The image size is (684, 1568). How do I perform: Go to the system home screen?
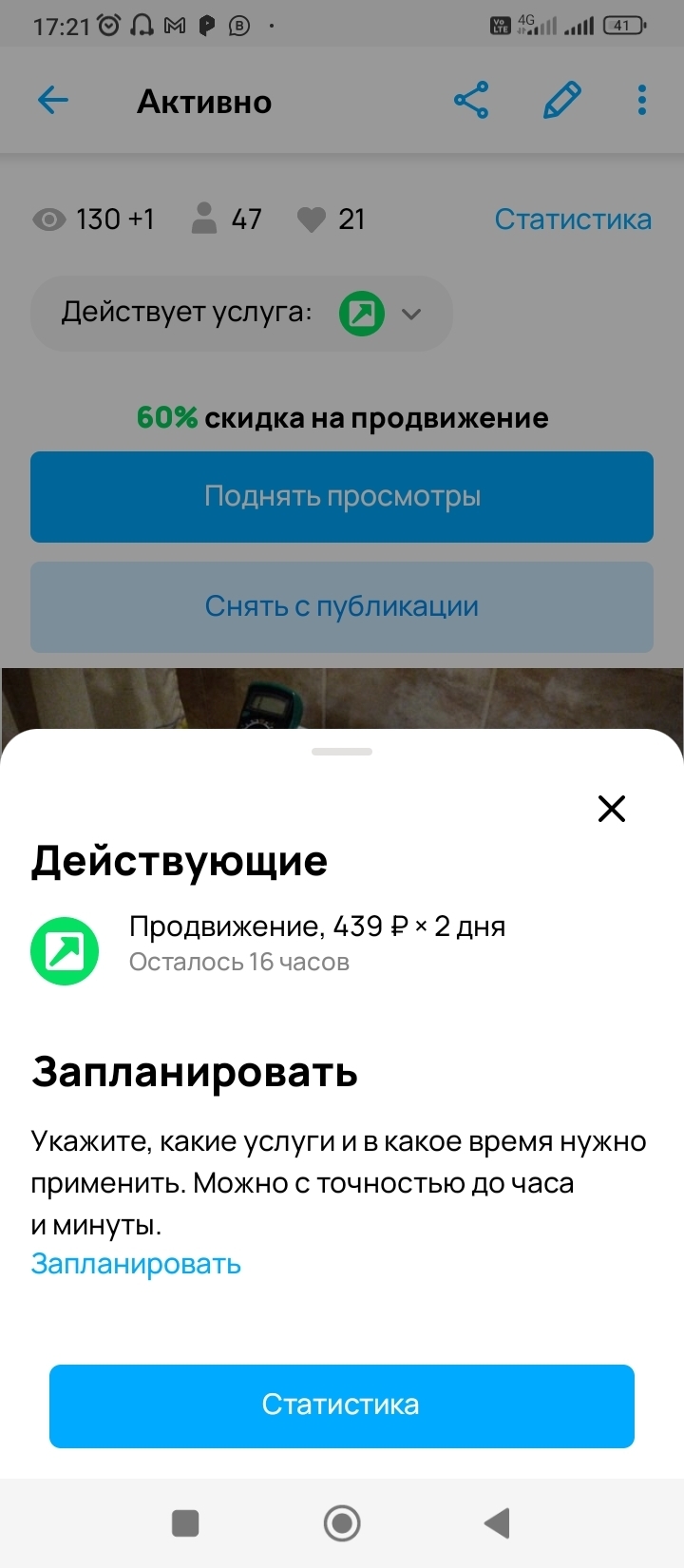[342, 1523]
